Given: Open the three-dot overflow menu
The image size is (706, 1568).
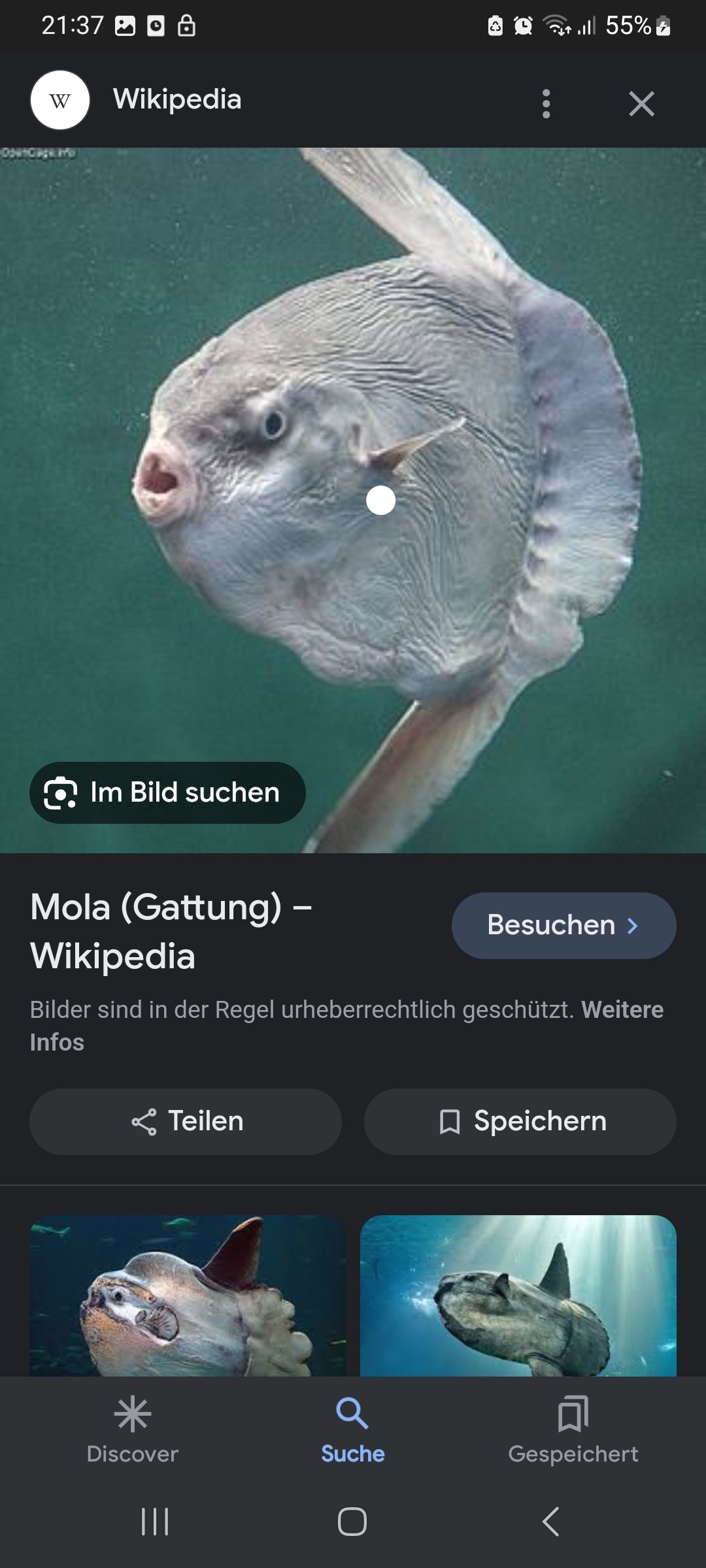Looking at the screenshot, I should point(546,103).
